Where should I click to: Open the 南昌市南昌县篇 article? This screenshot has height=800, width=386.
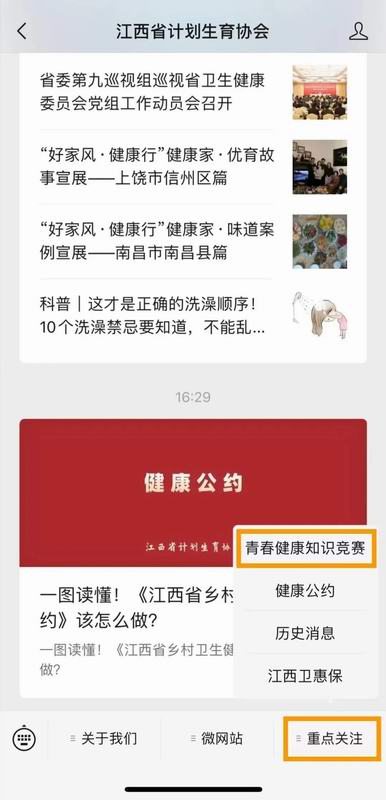(x=193, y=241)
